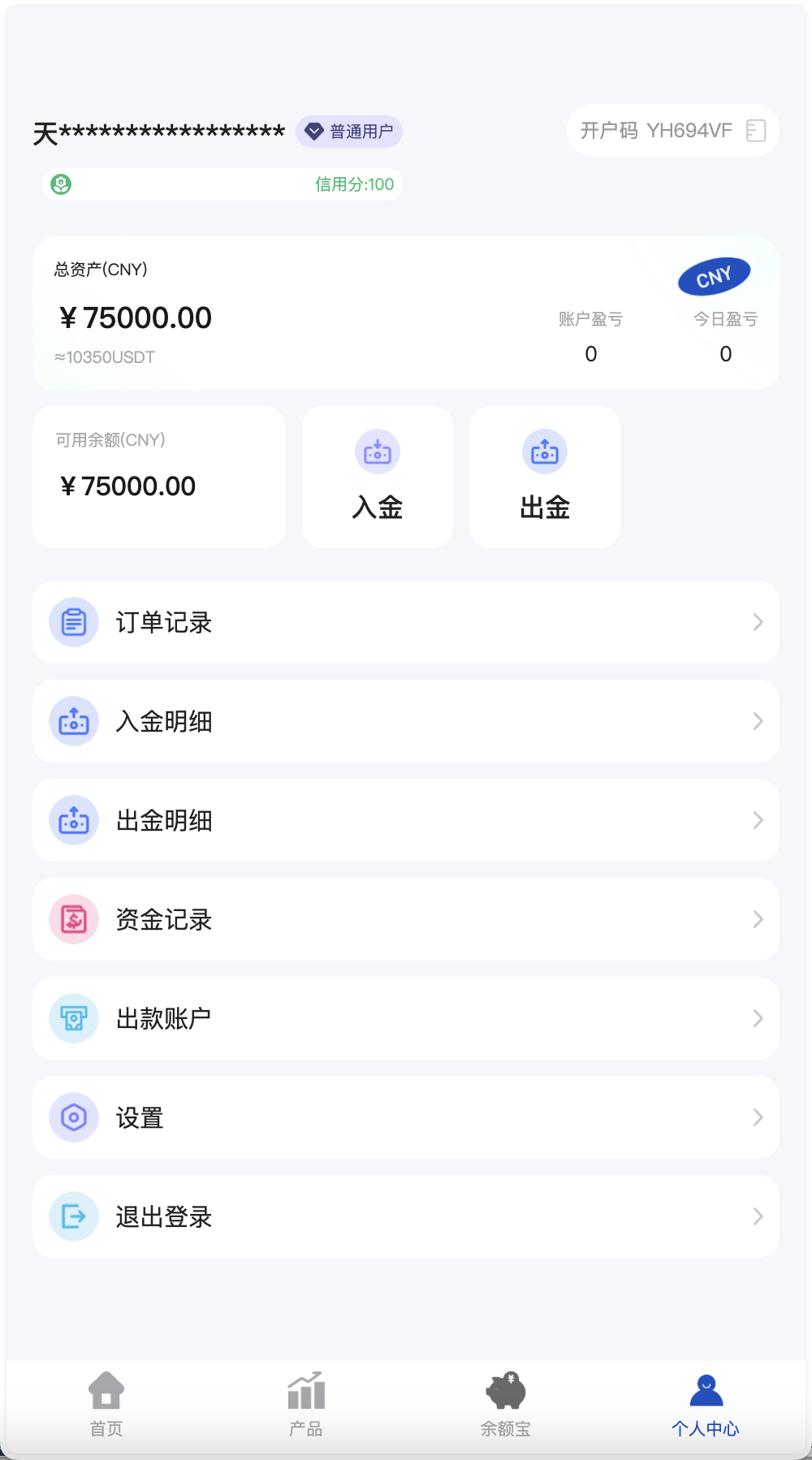The height and width of the screenshot is (1460, 812).
Task: Tap the masked username 天*** text
Action: (158, 131)
